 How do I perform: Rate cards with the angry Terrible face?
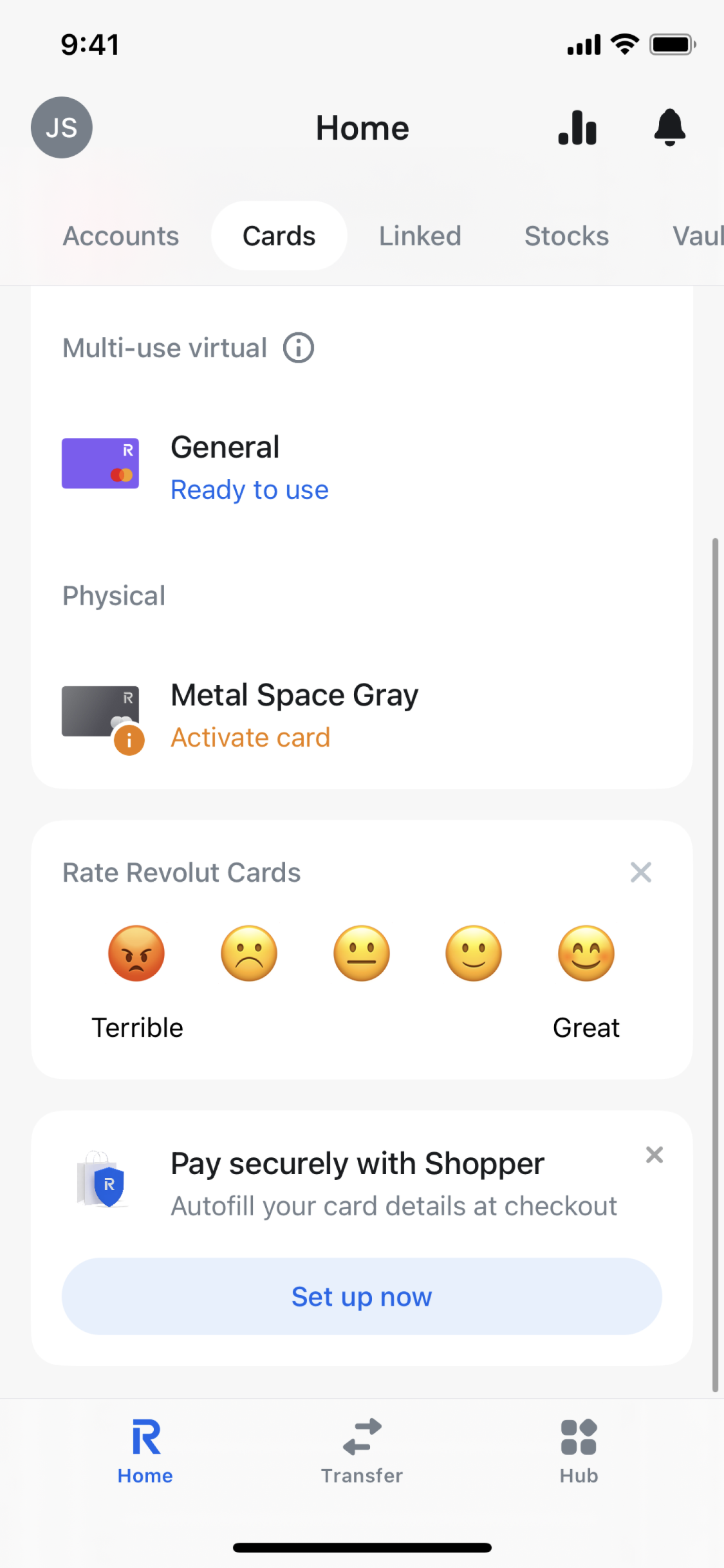coord(136,953)
